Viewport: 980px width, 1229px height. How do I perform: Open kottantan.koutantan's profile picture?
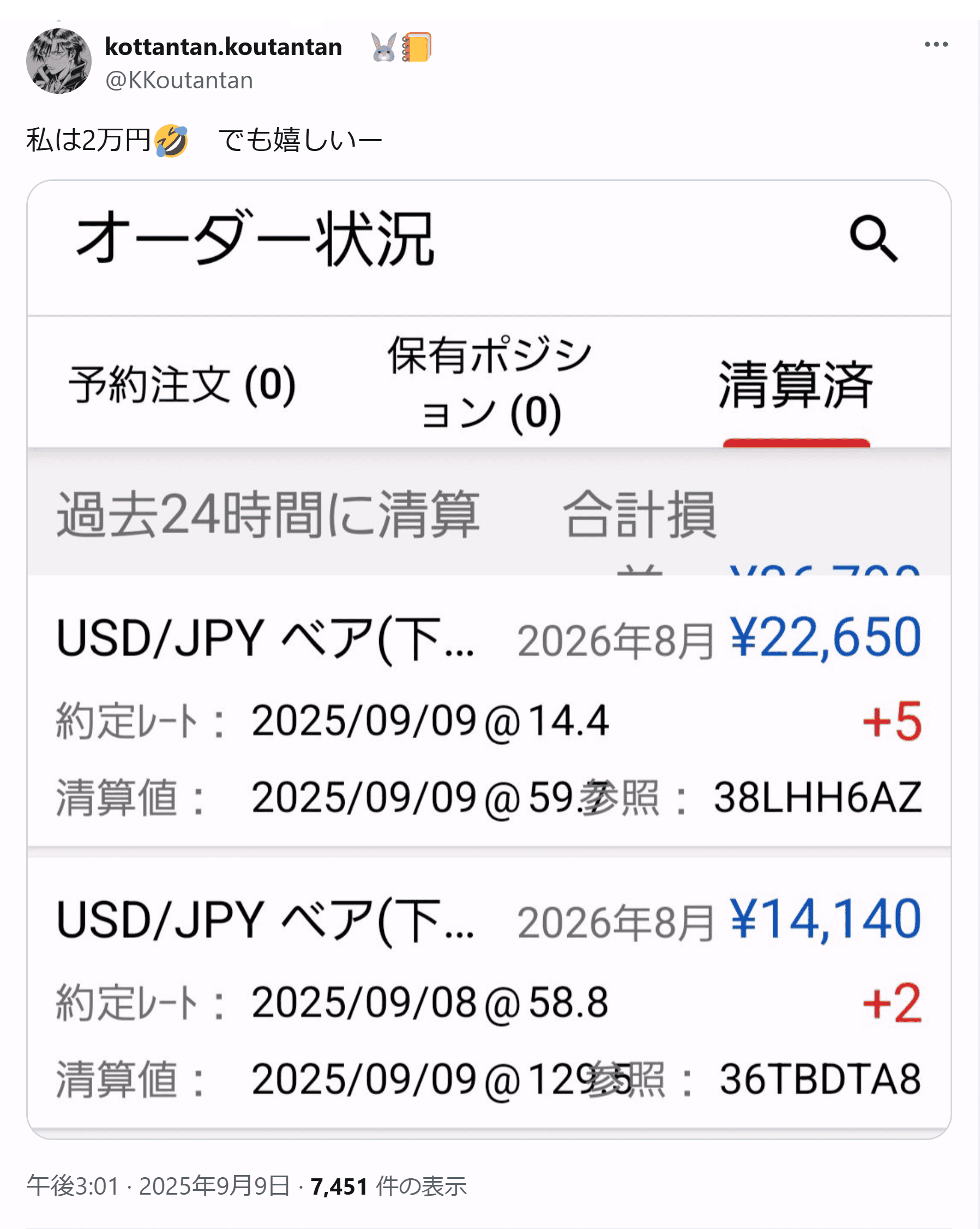pyautogui.click(x=59, y=61)
